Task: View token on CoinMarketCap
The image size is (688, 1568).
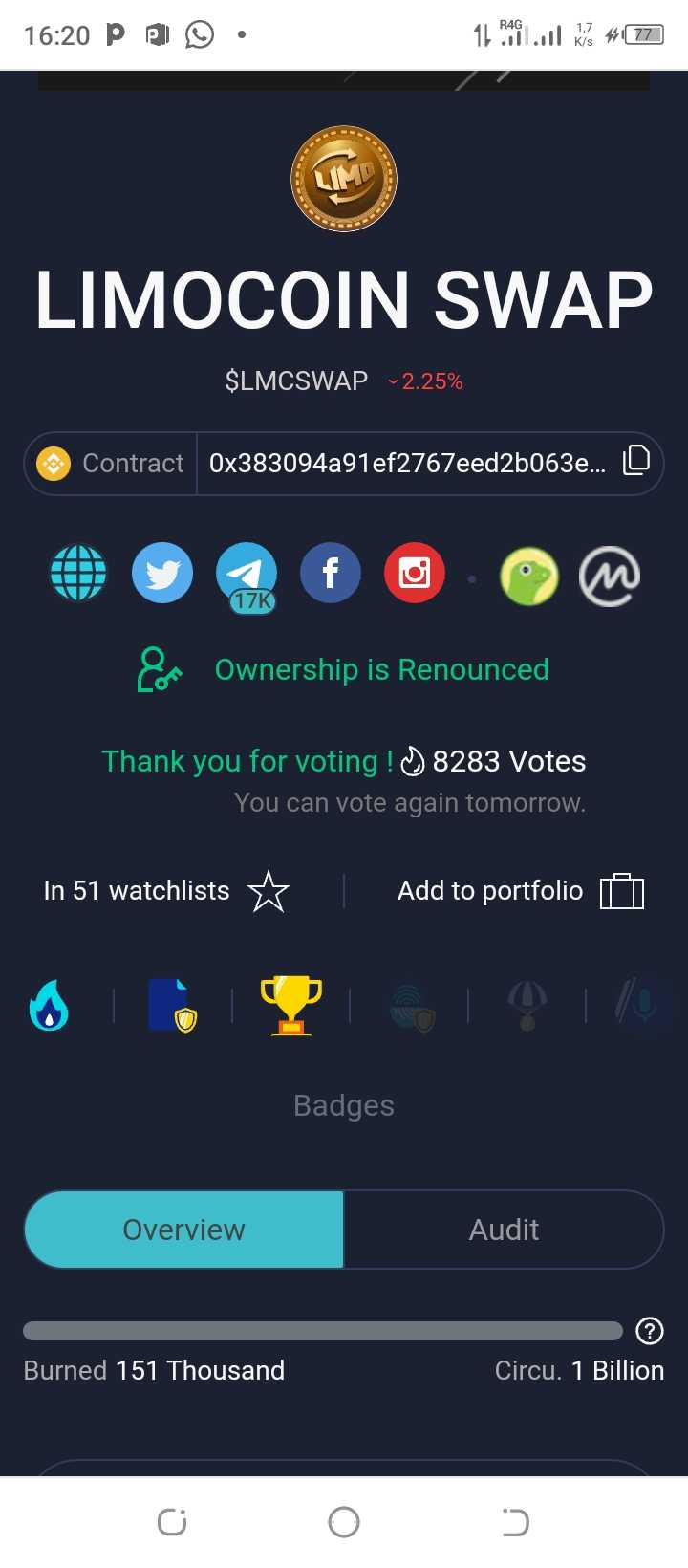Action: tap(610, 576)
